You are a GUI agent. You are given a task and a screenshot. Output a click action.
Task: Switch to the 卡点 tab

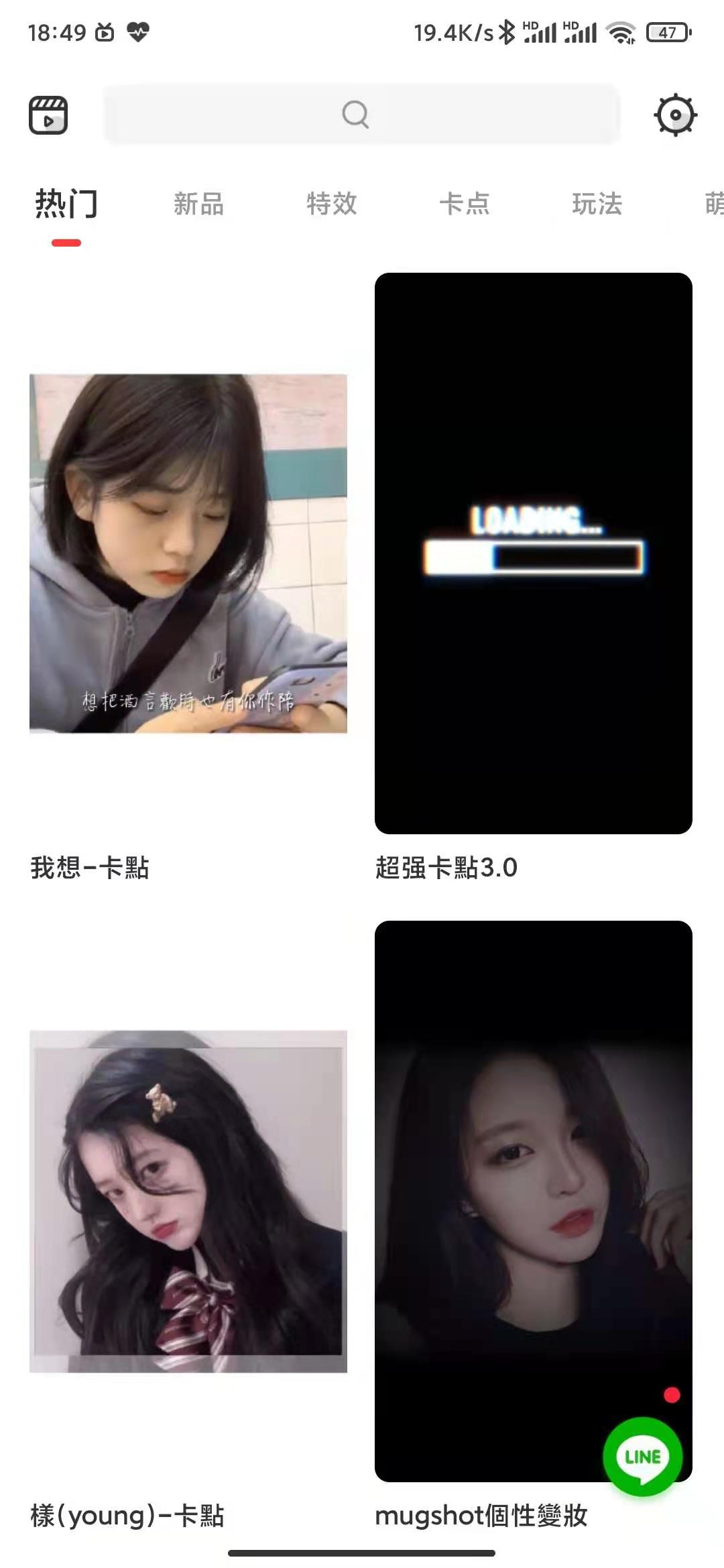coord(464,204)
